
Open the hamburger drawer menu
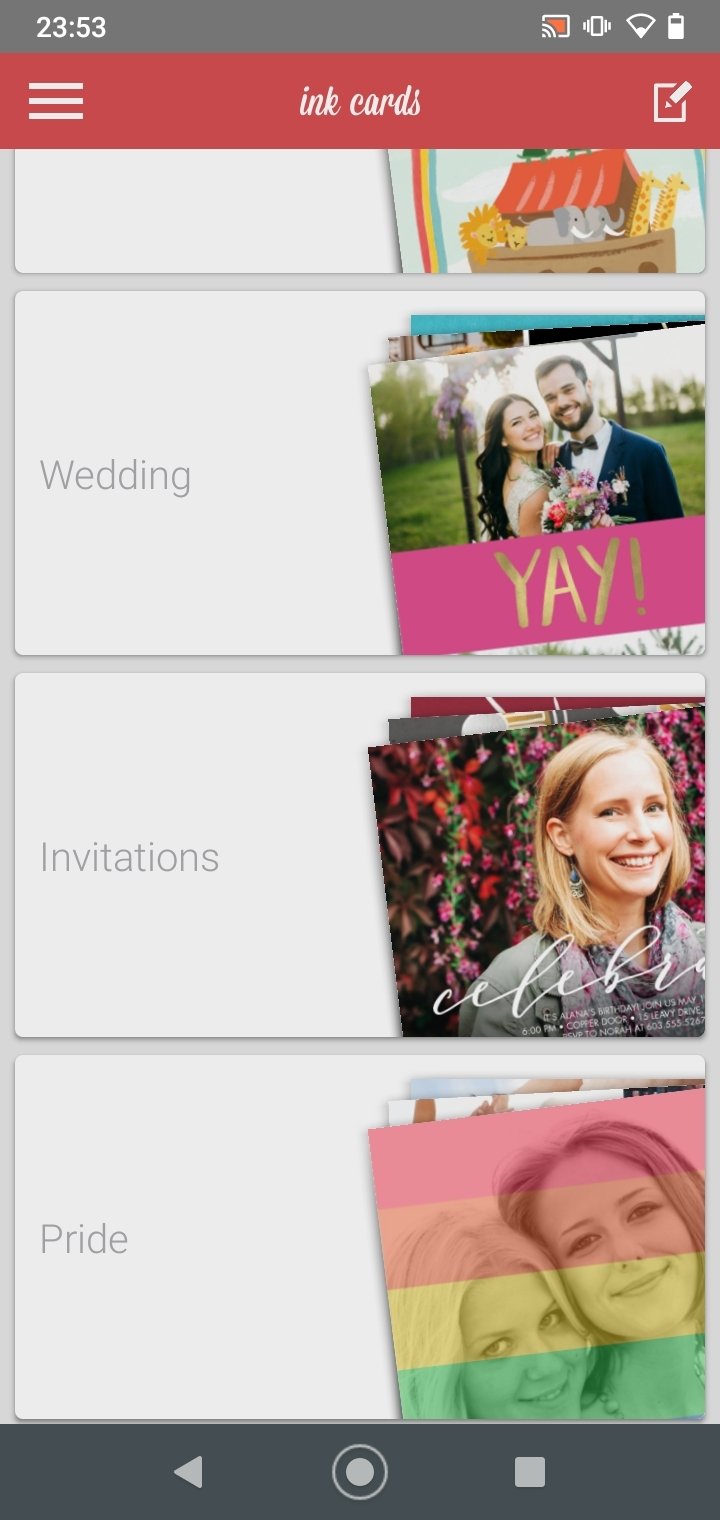coord(56,101)
